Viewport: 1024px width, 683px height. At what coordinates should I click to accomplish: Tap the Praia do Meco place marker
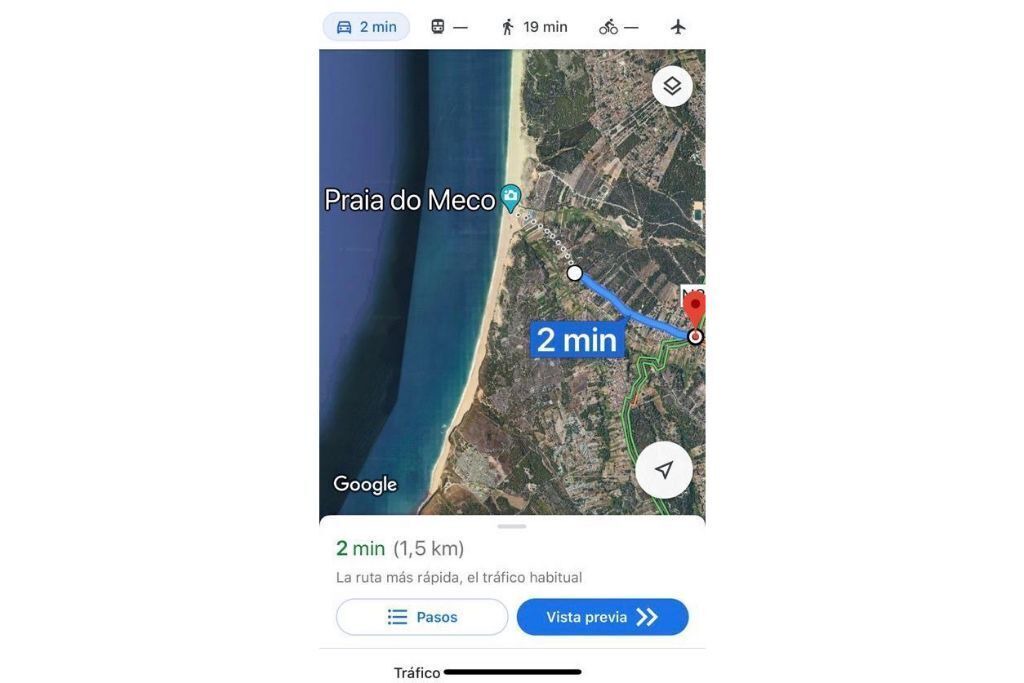pyautogui.click(x=511, y=197)
